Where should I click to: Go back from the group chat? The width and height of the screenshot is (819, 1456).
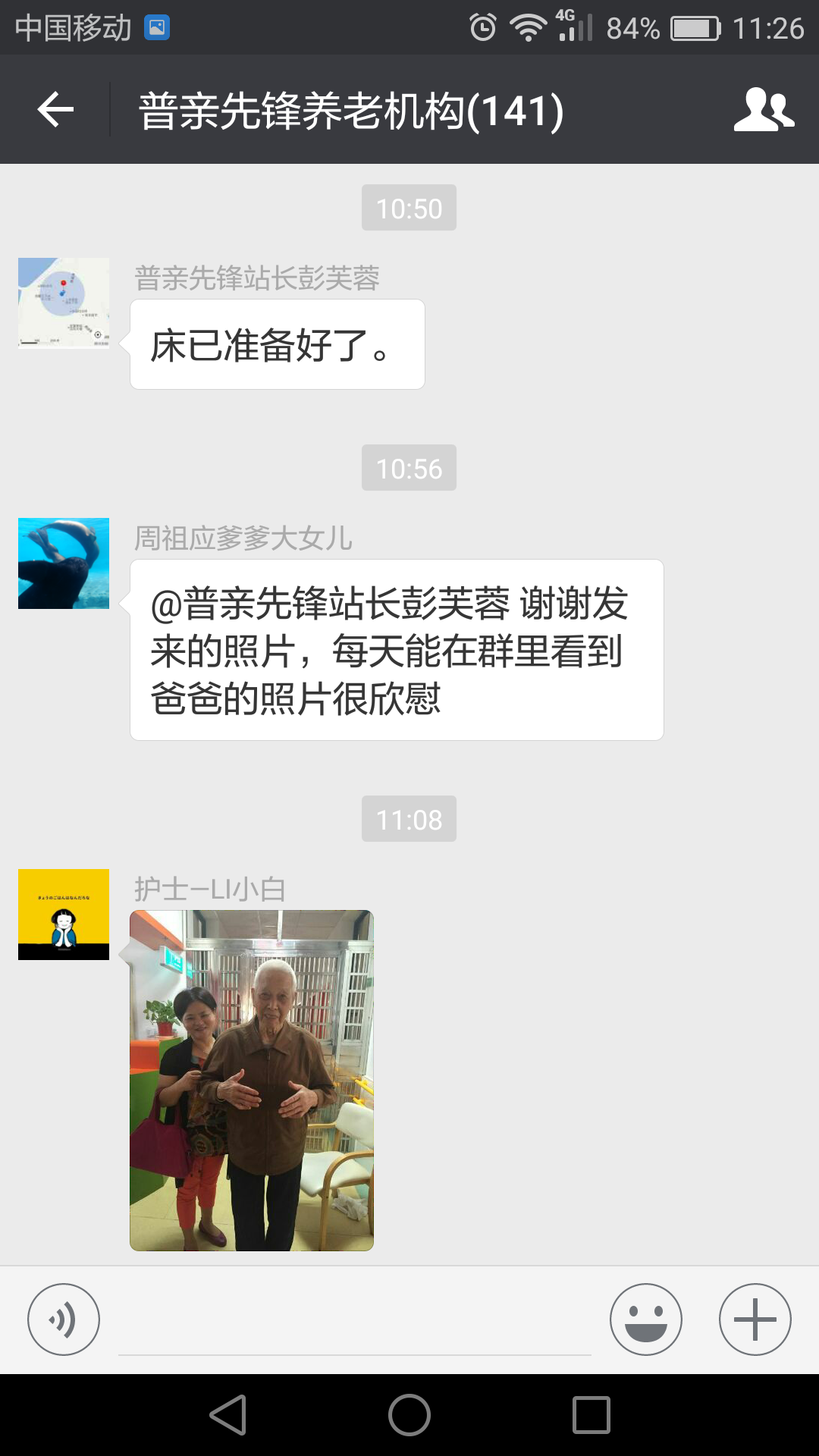tap(55, 111)
